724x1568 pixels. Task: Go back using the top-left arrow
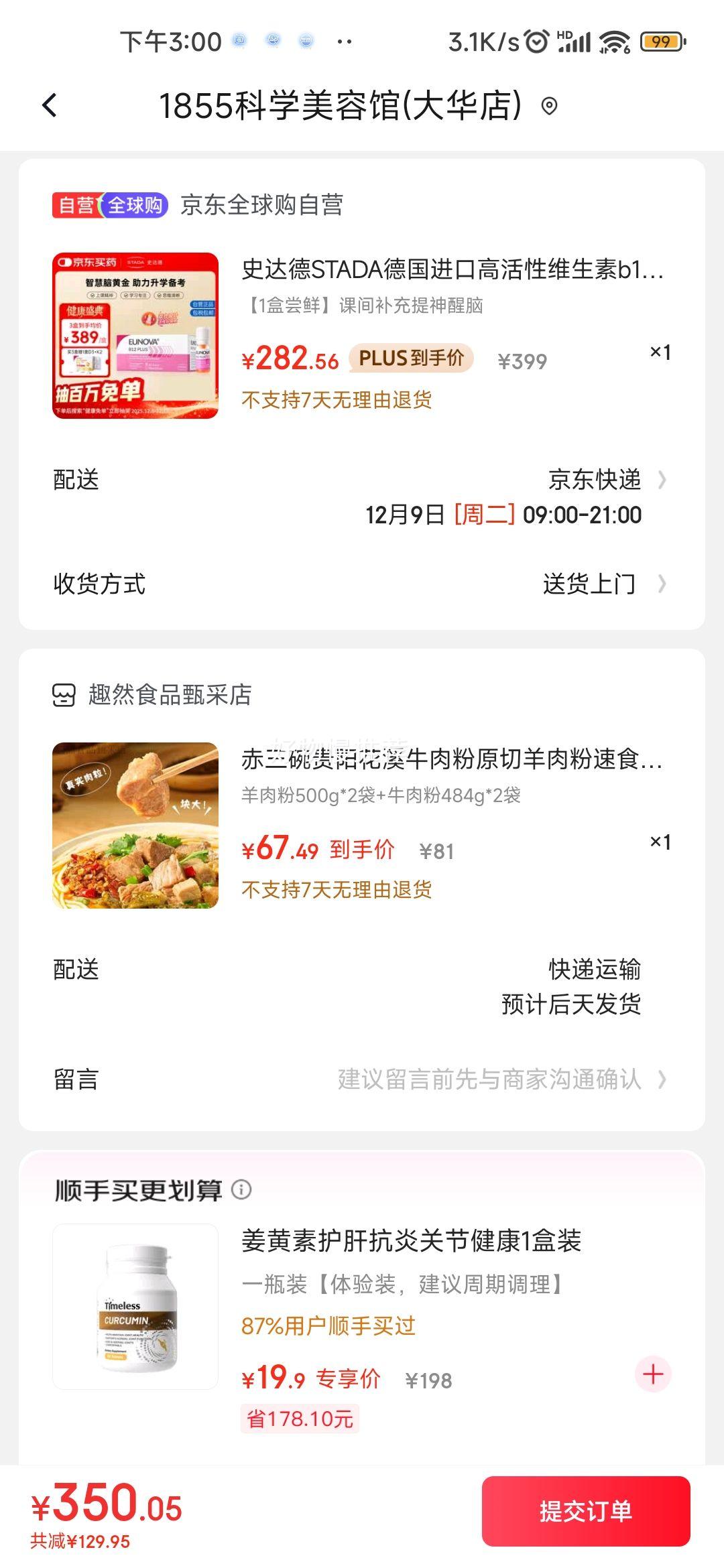(x=50, y=106)
